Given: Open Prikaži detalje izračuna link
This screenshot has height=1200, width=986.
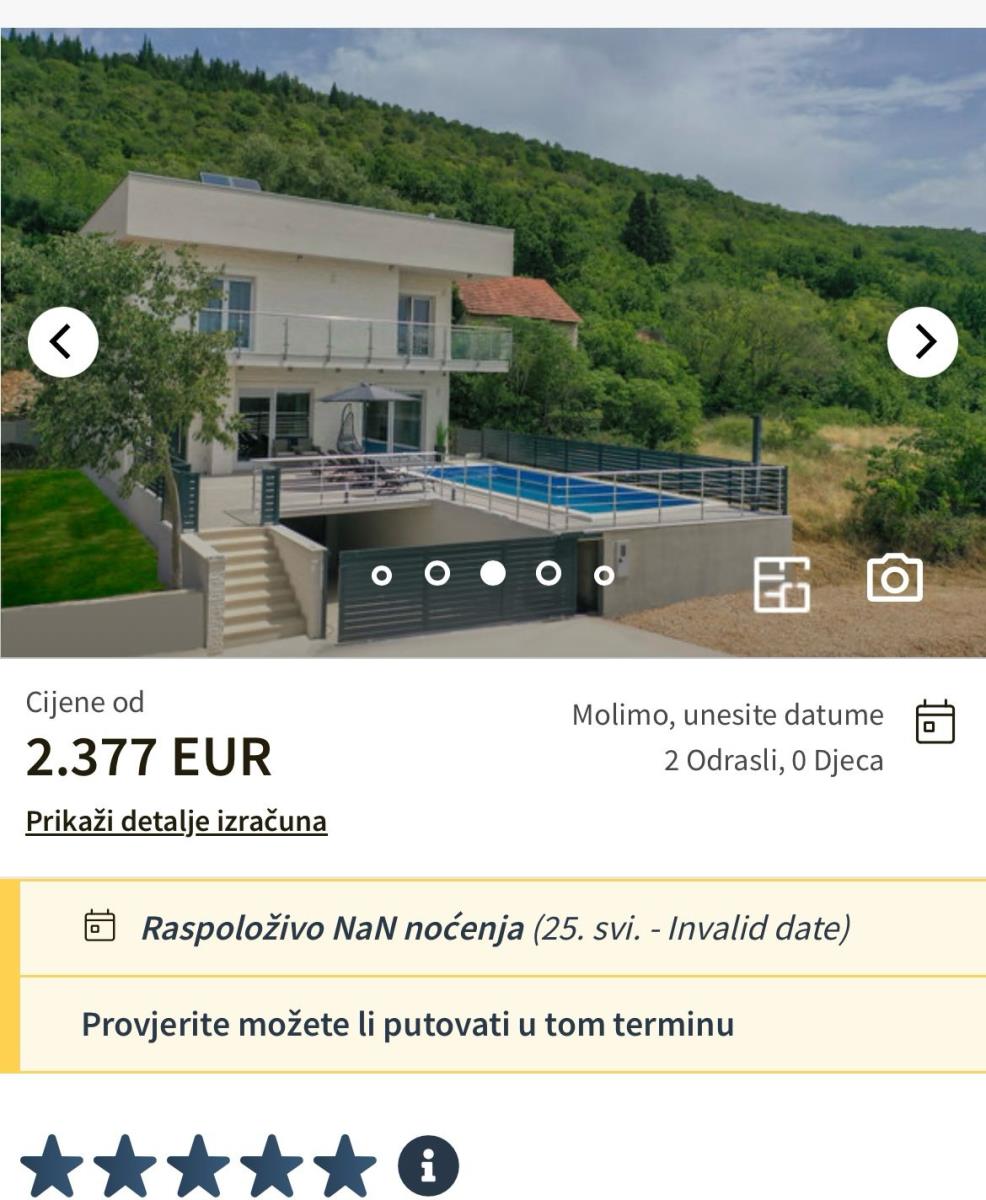Looking at the screenshot, I should 176,821.
